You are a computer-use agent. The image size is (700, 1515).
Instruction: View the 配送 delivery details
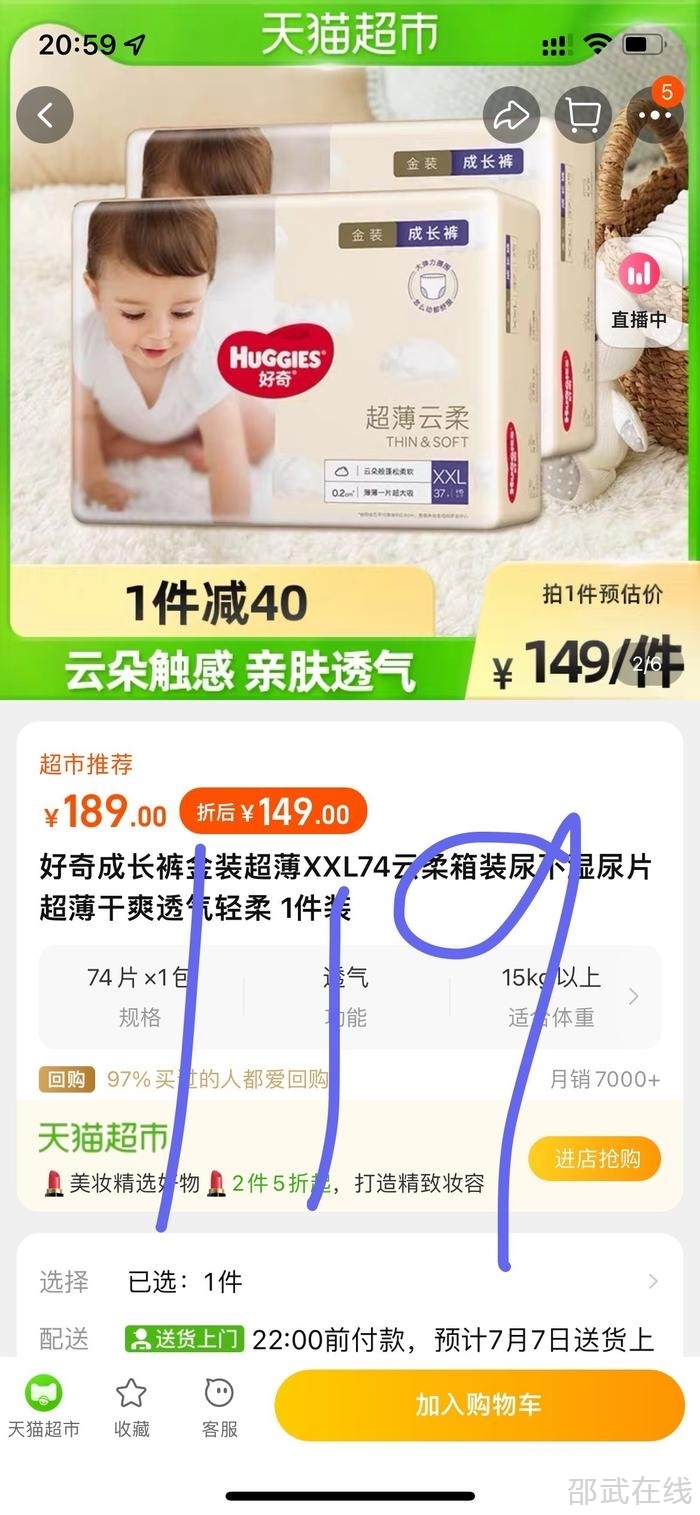pos(350,1338)
